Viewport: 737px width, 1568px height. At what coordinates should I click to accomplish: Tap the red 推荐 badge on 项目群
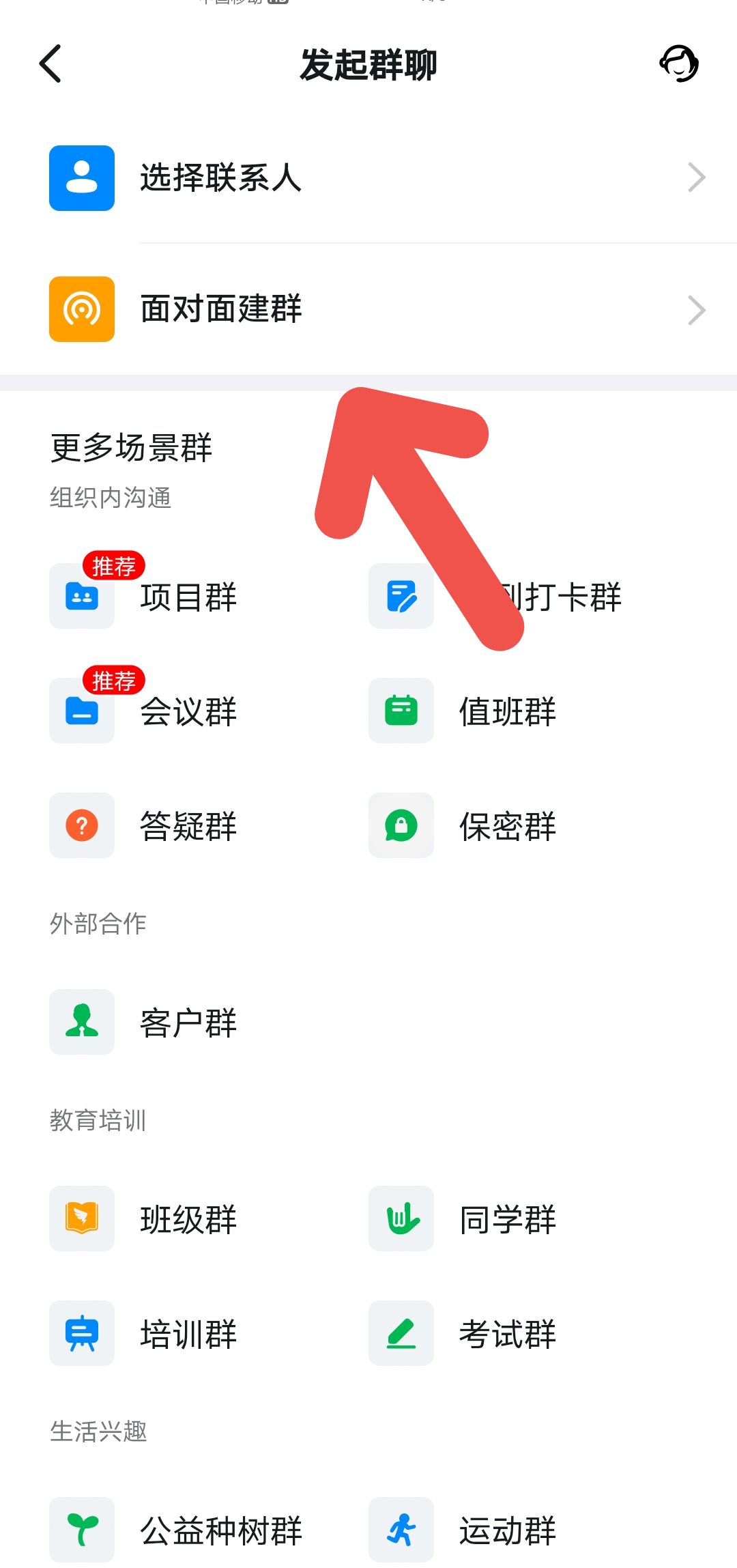[113, 565]
